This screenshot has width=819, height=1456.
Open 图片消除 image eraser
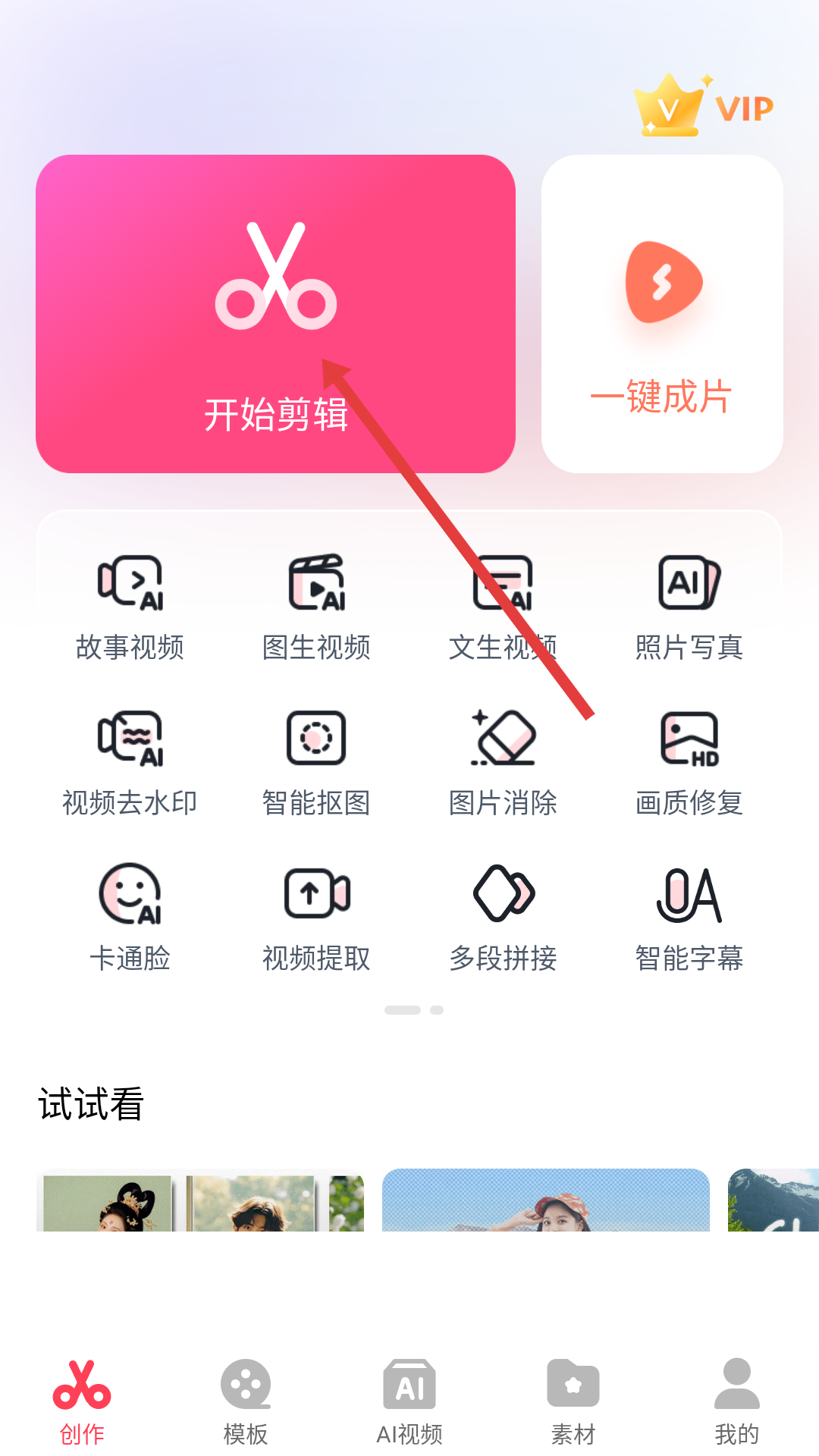[x=503, y=762]
